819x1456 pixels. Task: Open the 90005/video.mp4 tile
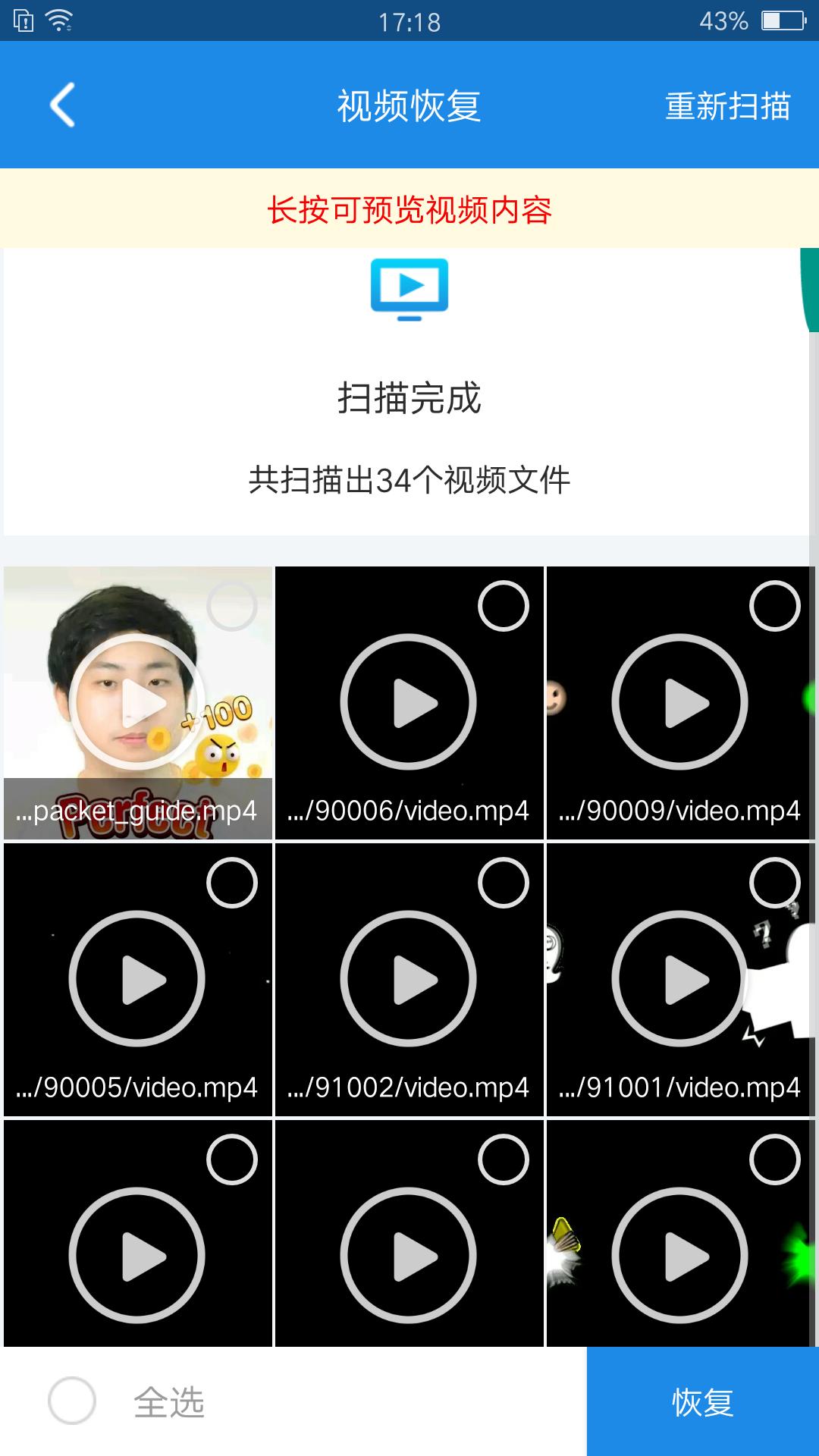click(x=137, y=979)
